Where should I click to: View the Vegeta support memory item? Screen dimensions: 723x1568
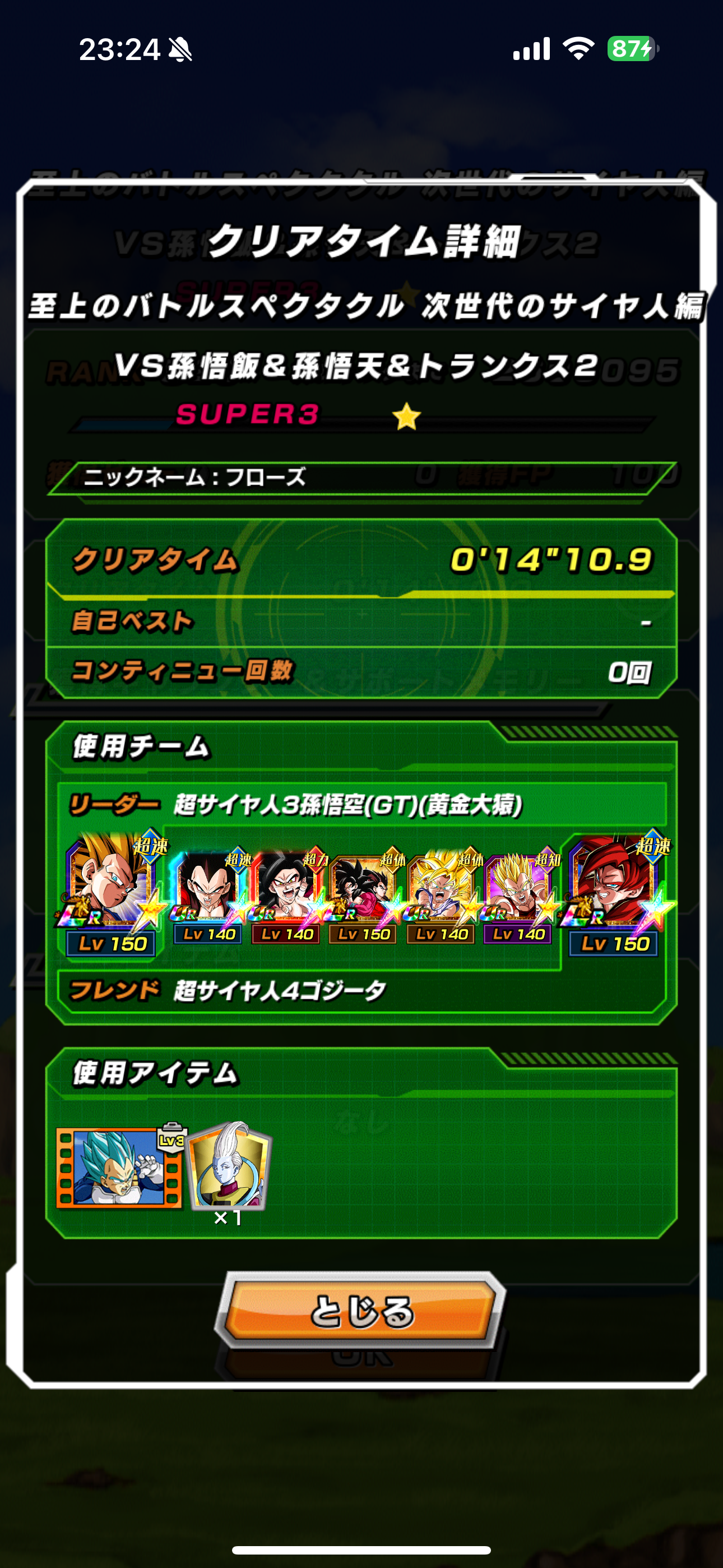pyautogui.click(x=119, y=1167)
